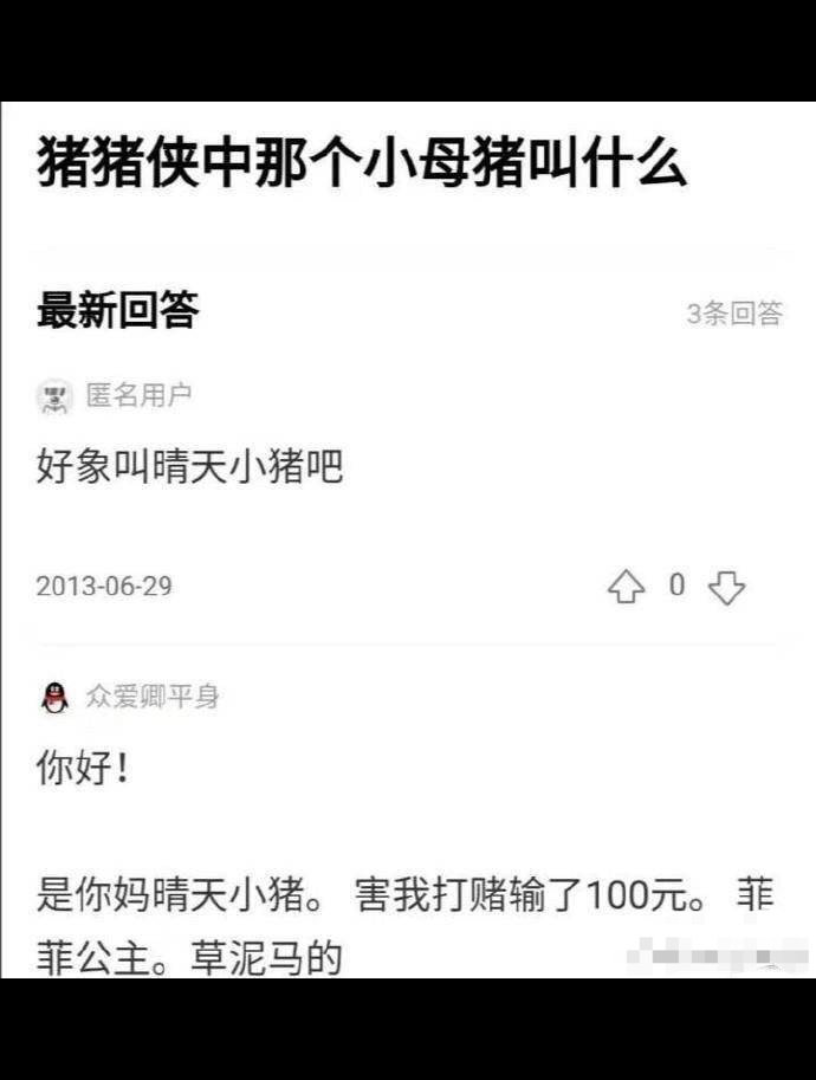Upvote the 匿名用户 answer
816x1080 pixels.
626,587
